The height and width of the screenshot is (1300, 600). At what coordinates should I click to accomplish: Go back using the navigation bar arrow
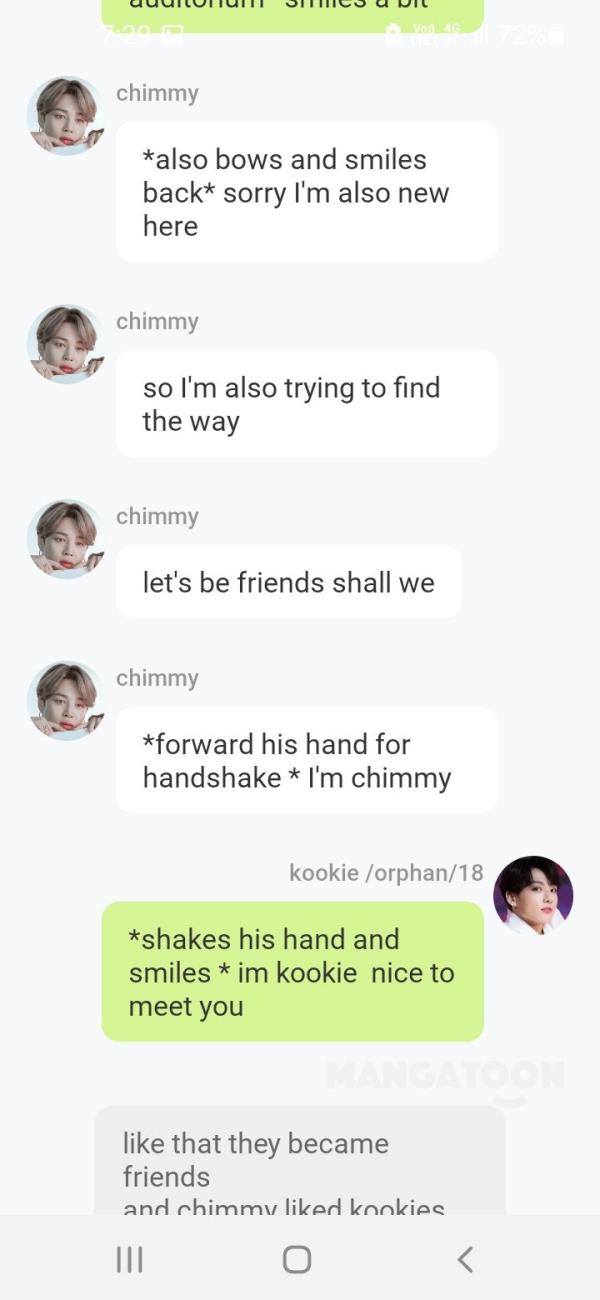click(x=465, y=1259)
